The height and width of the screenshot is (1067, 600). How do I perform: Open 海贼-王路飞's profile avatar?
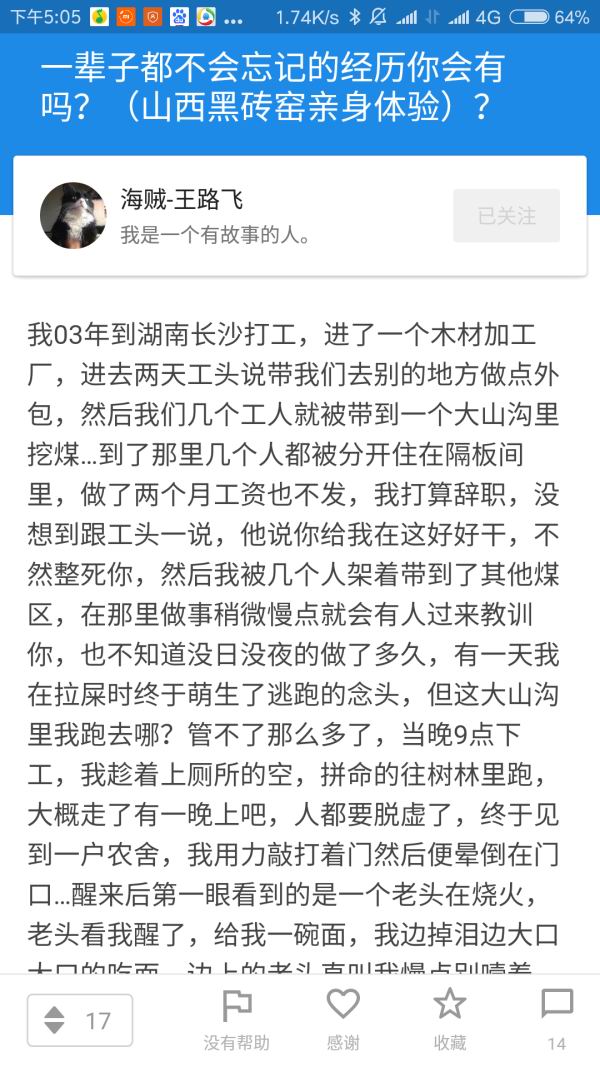(x=73, y=215)
